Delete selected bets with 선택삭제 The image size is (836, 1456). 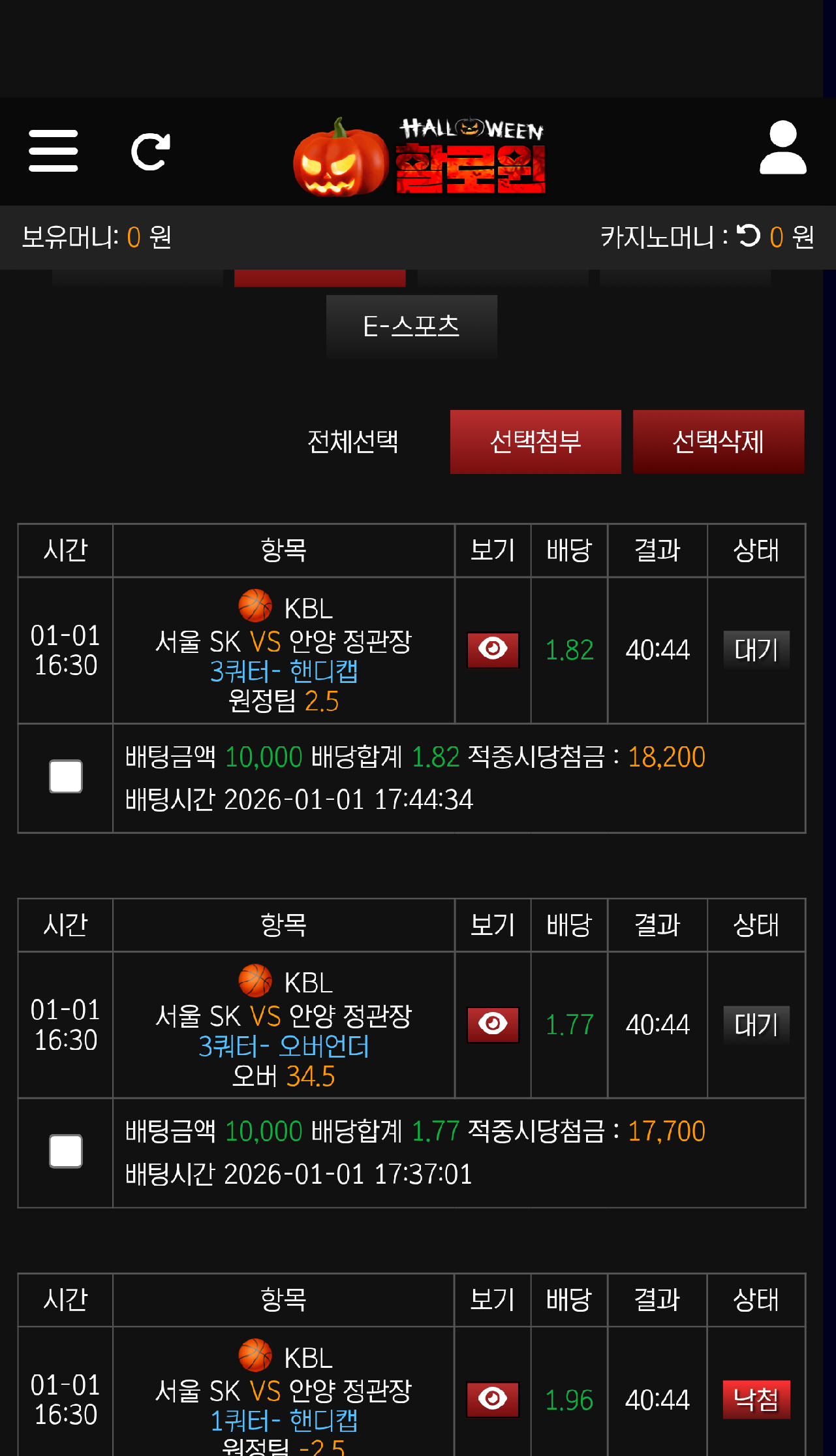tap(718, 441)
